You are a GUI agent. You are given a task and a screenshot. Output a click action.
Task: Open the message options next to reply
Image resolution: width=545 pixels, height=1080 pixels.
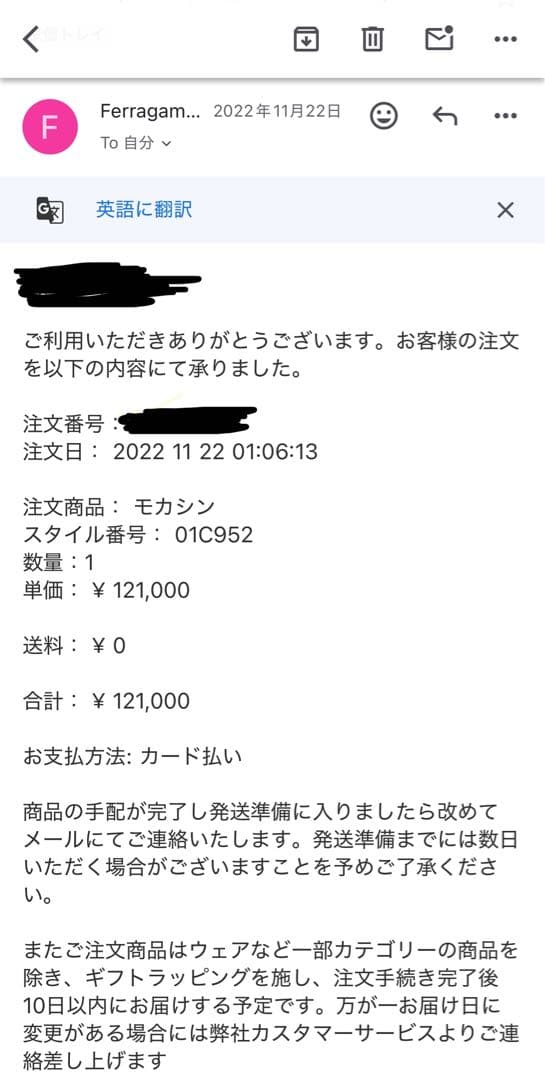click(506, 116)
